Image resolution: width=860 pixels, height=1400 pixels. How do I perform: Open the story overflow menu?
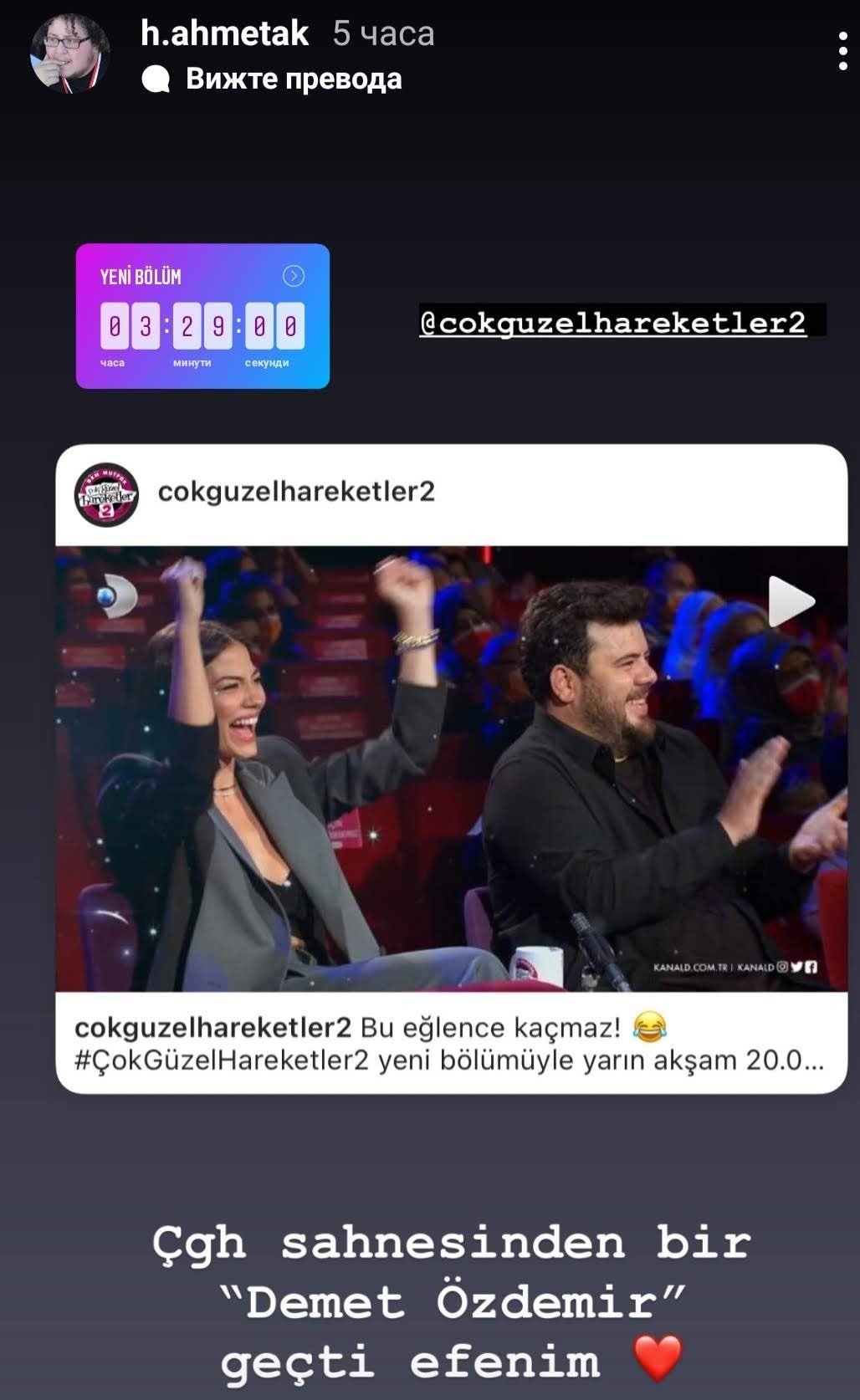point(842,52)
